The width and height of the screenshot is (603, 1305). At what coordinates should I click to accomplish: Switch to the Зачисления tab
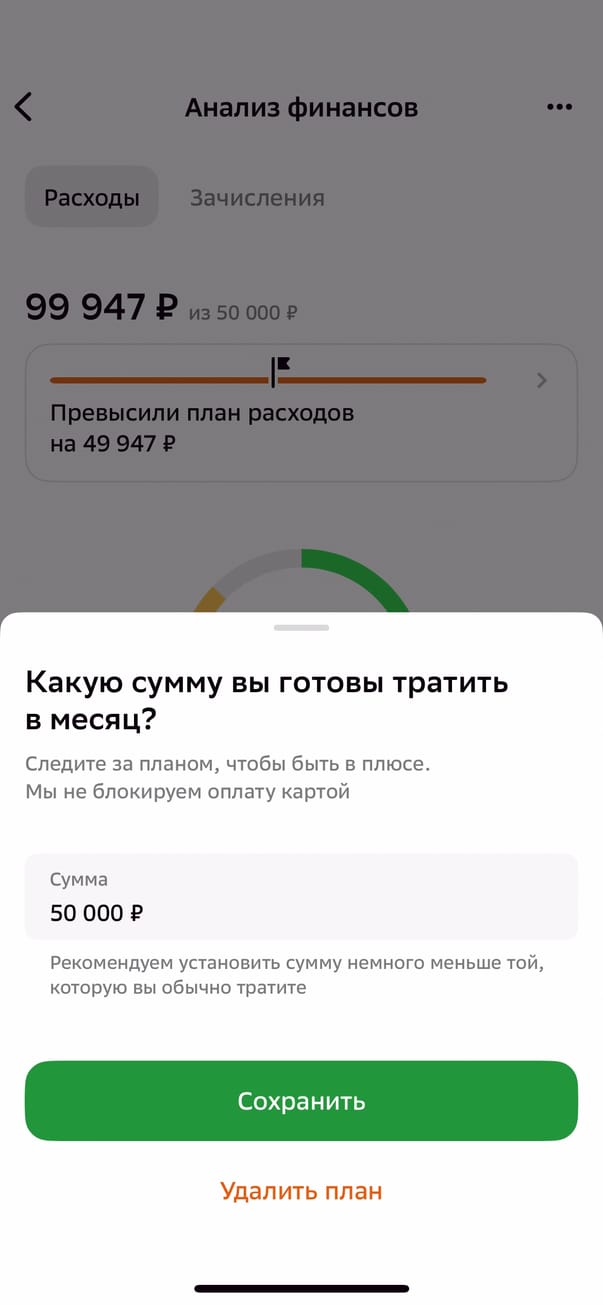click(x=257, y=197)
